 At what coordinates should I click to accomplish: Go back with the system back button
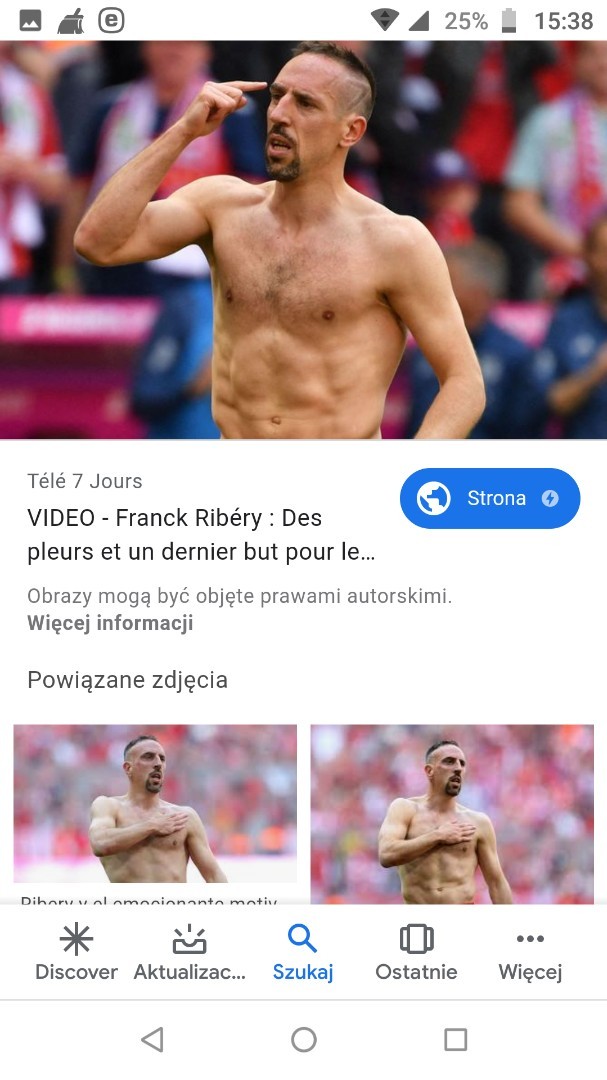click(152, 1040)
